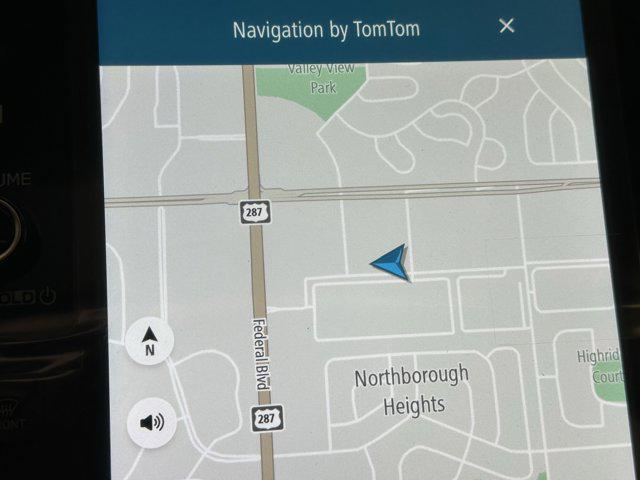640x480 pixels.
Task: Toggle navigation voice guidance sound
Action: coord(152,422)
